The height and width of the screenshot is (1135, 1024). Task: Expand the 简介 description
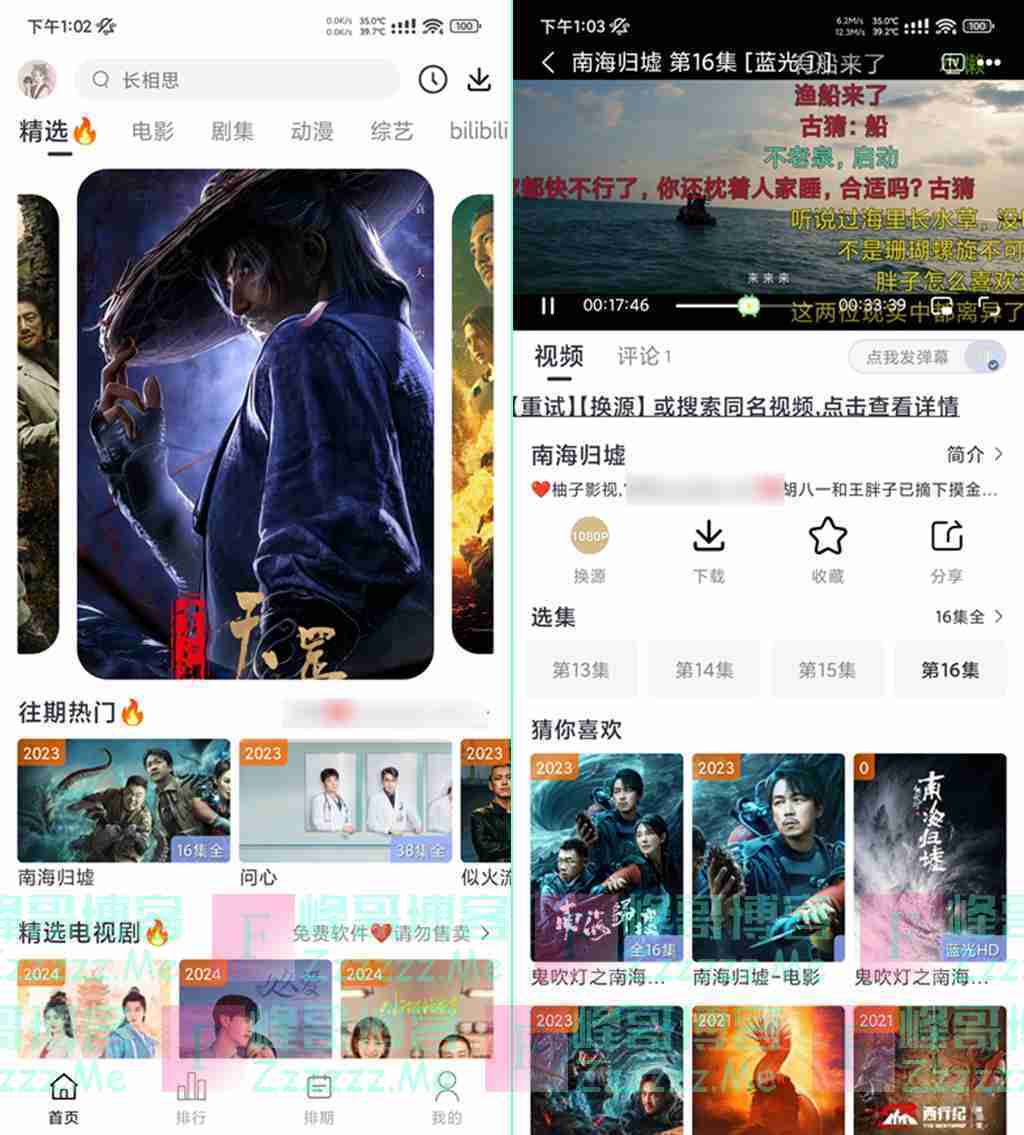[x=973, y=455]
